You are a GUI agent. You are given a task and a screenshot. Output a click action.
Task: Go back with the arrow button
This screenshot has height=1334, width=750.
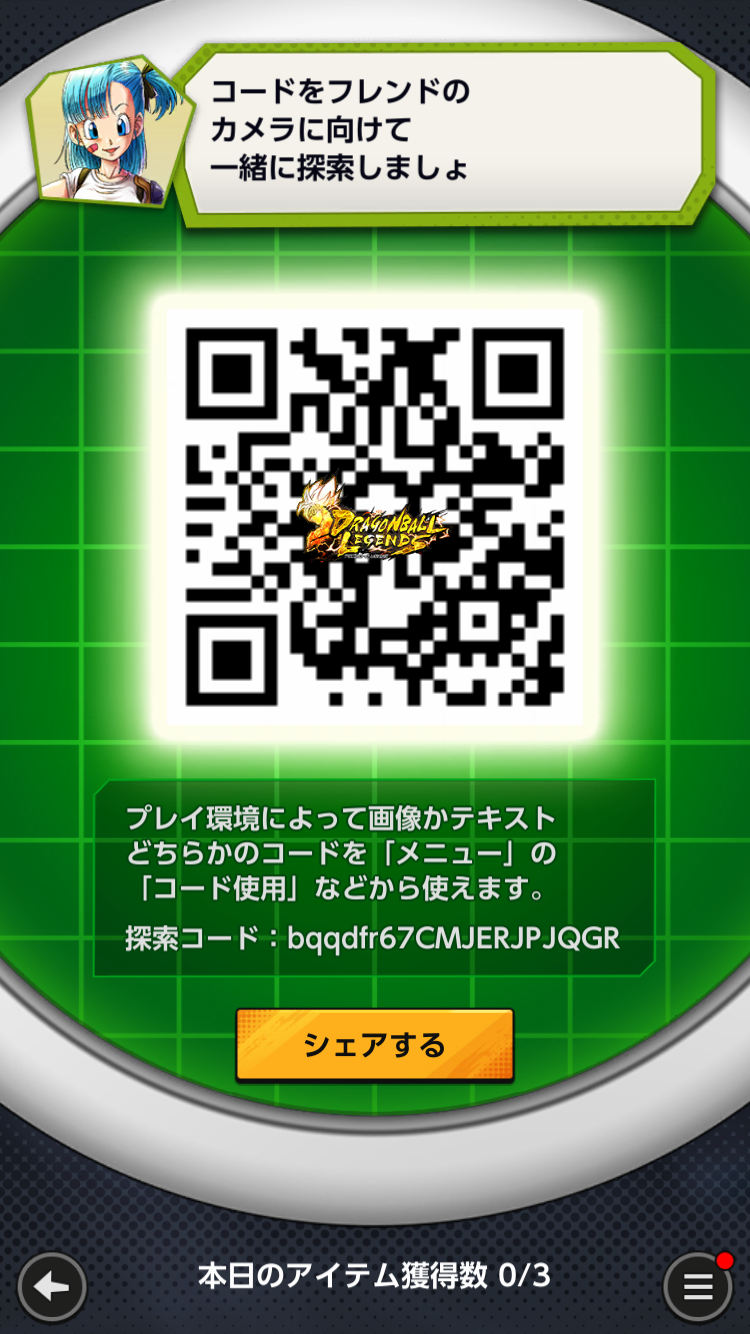click(x=52, y=1287)
